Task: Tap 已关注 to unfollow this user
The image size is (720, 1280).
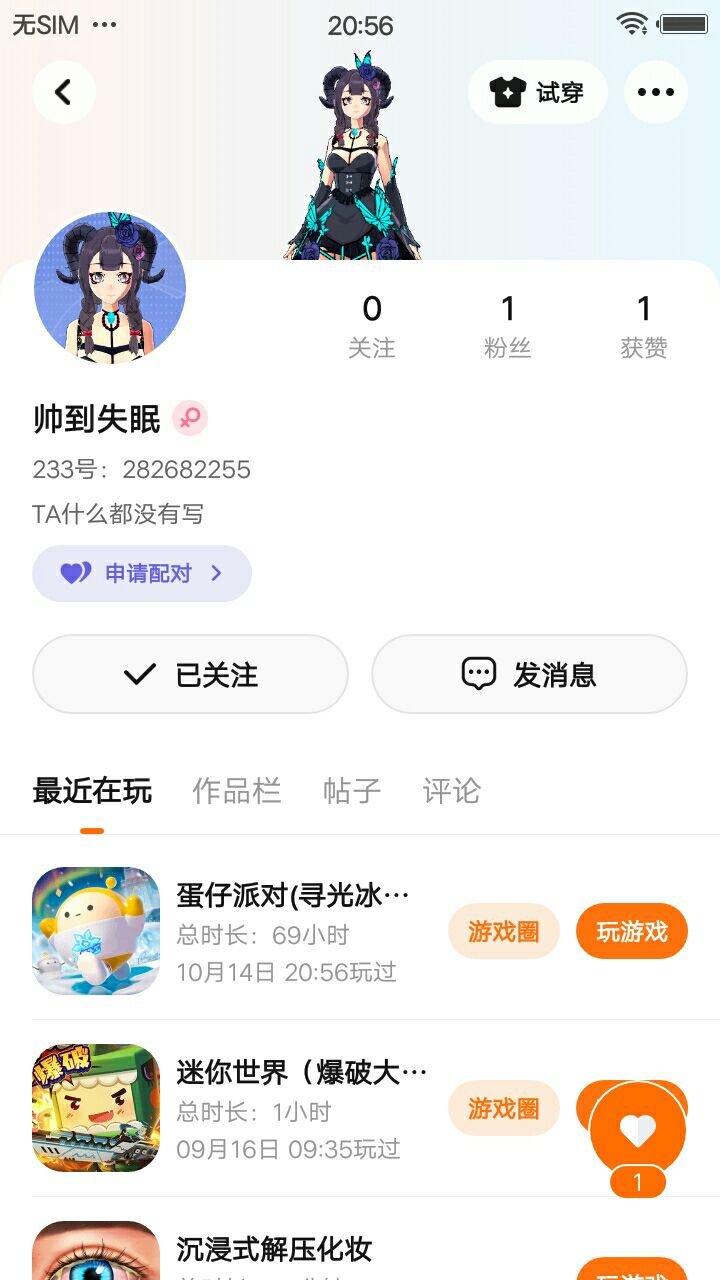Action: pos(190,674)
